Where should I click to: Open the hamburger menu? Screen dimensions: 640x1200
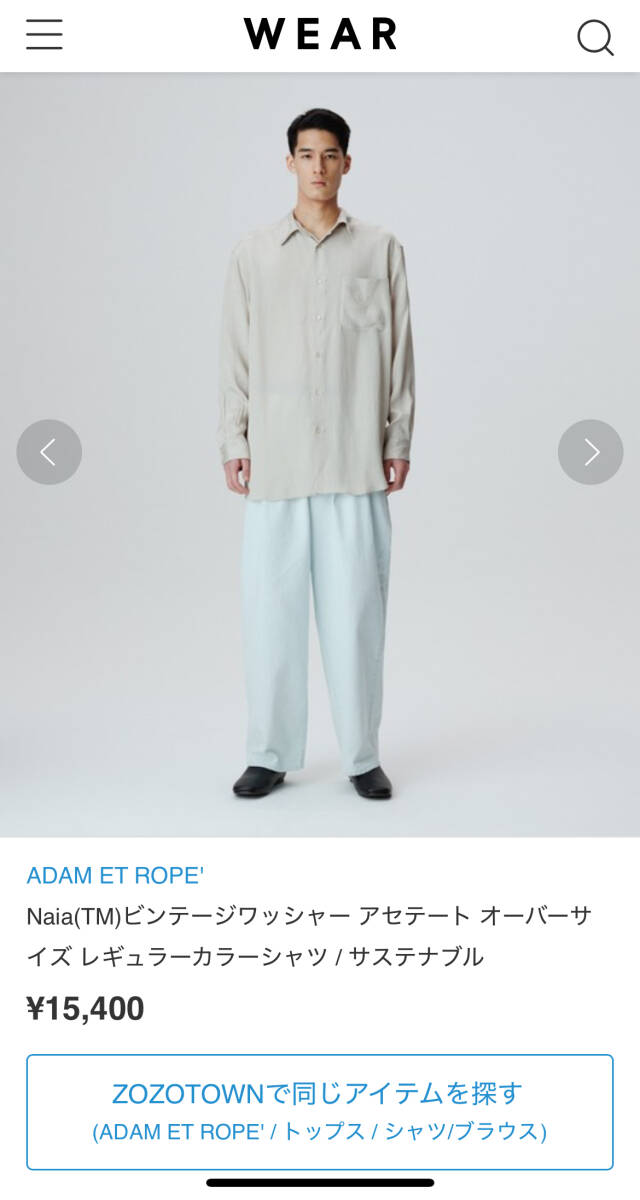point(44,35)
